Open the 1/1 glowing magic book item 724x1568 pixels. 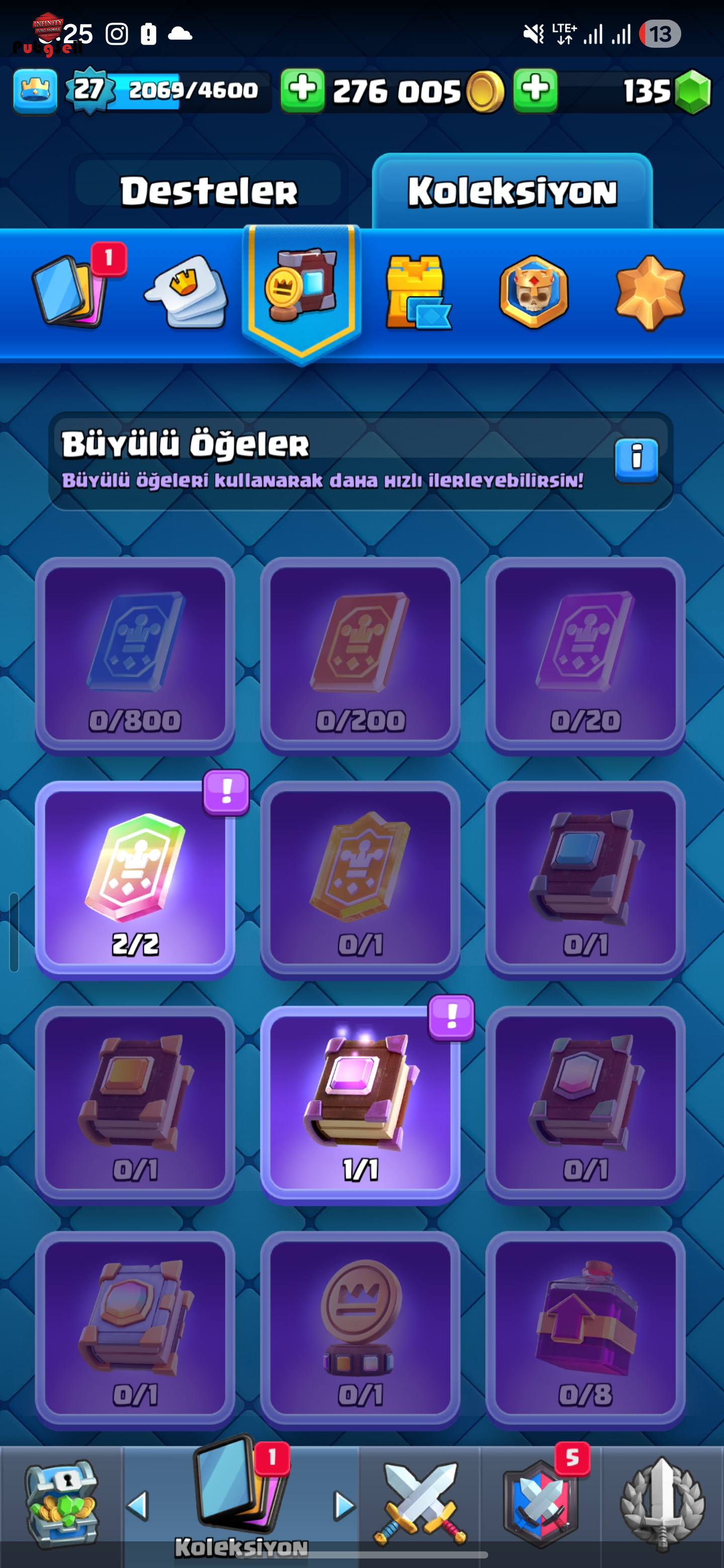click(x=360, y=1104)
